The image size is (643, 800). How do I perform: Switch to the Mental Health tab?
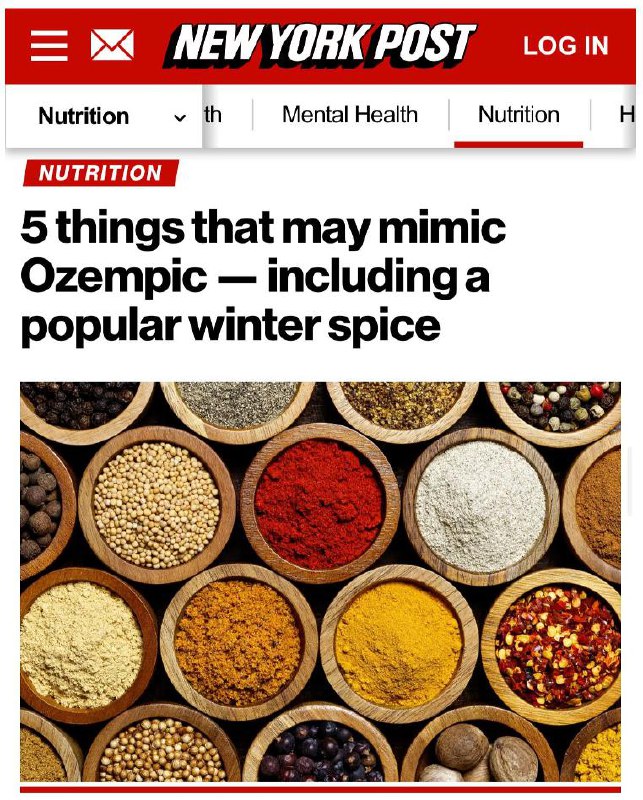click(350, 115)
